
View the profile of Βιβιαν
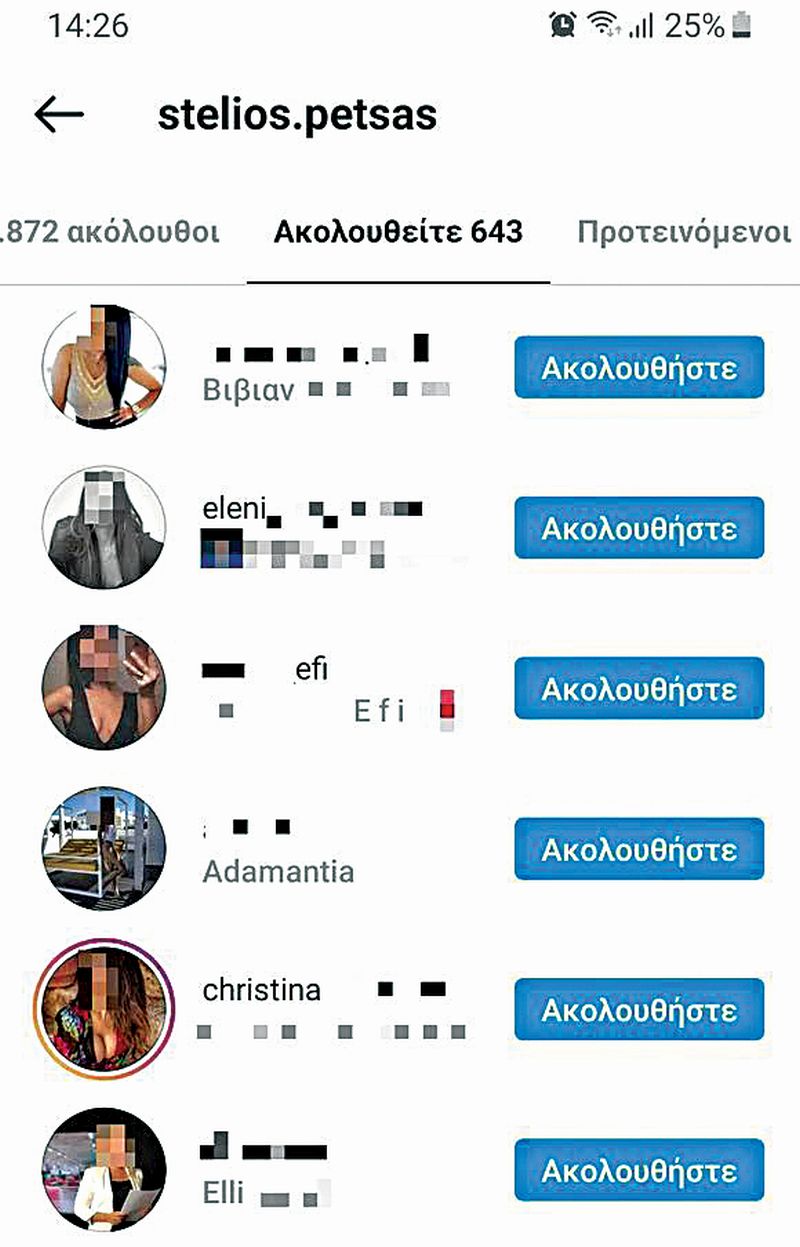coord(248,389)
